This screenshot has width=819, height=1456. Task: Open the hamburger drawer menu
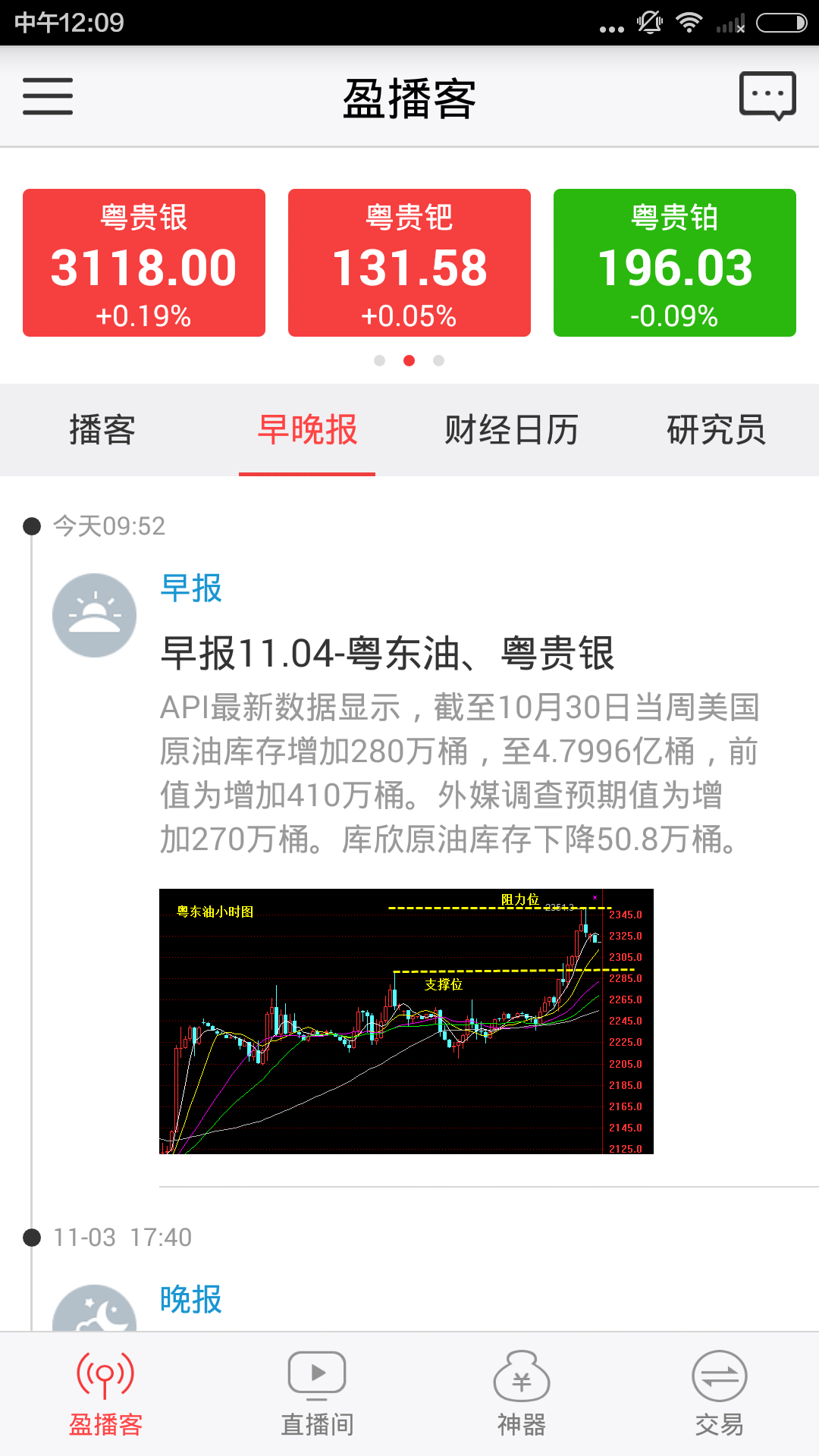[x=48, y=96]
